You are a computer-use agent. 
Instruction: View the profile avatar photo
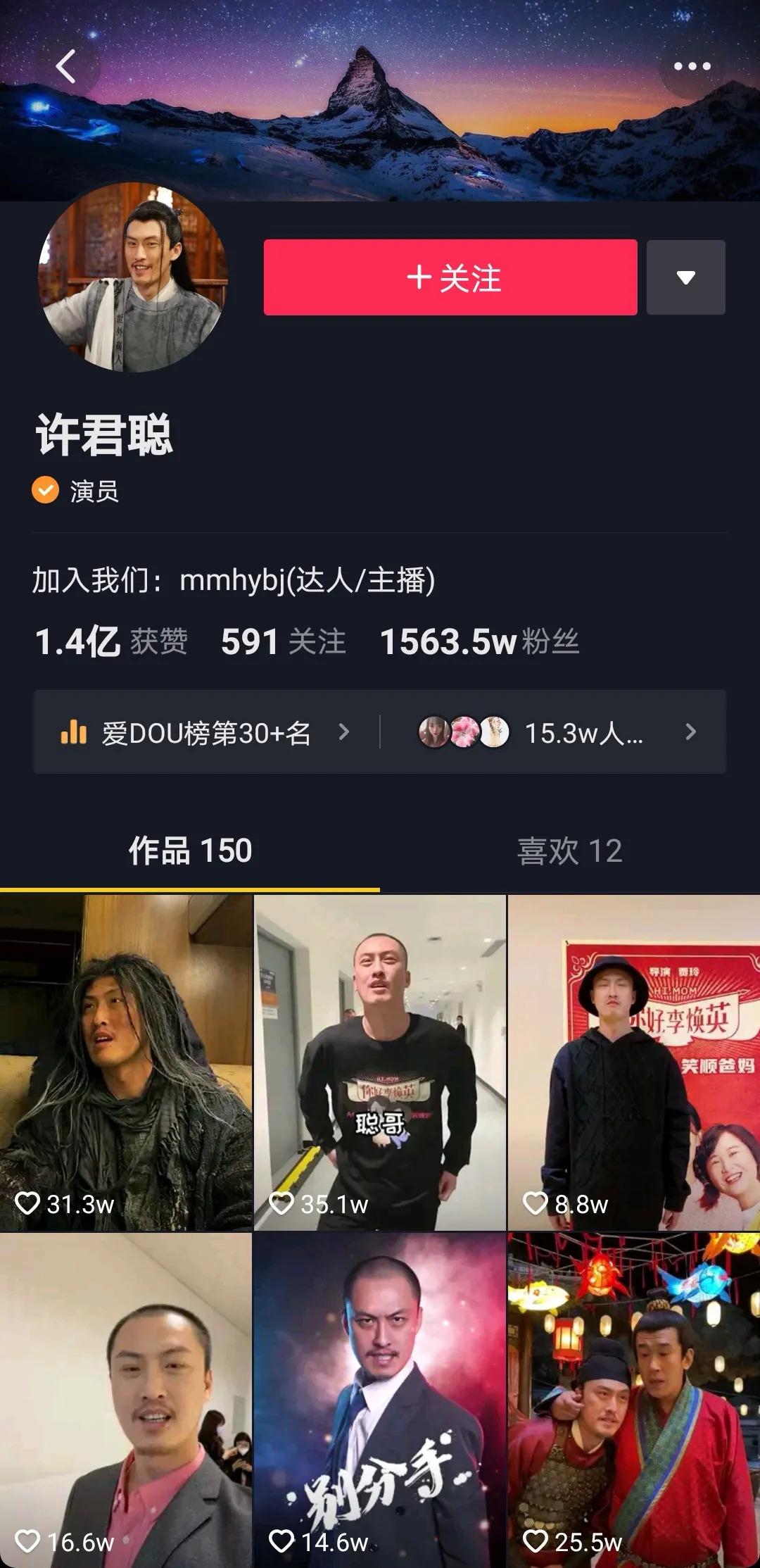pyautogui.click(x=133, y=277)
